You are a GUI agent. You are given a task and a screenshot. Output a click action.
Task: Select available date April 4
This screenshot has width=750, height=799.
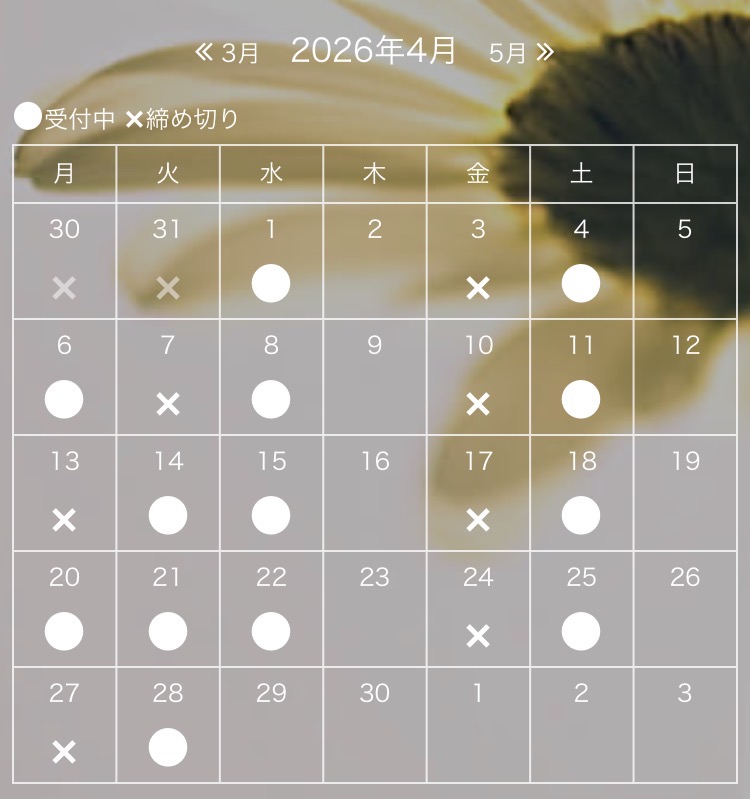tap(581, 284)
